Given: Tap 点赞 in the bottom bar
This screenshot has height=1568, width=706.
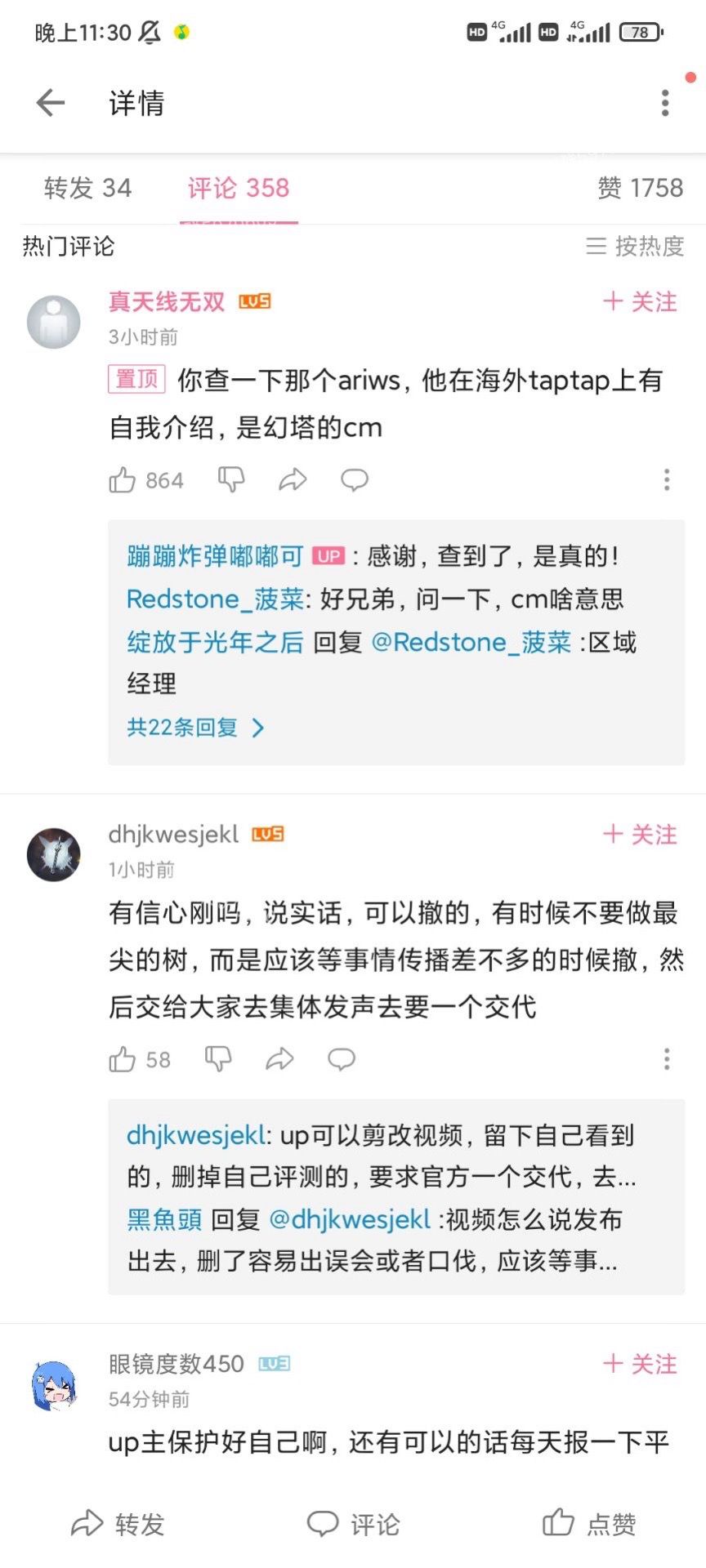Looking at the screenshot, I should (589, 1524).
